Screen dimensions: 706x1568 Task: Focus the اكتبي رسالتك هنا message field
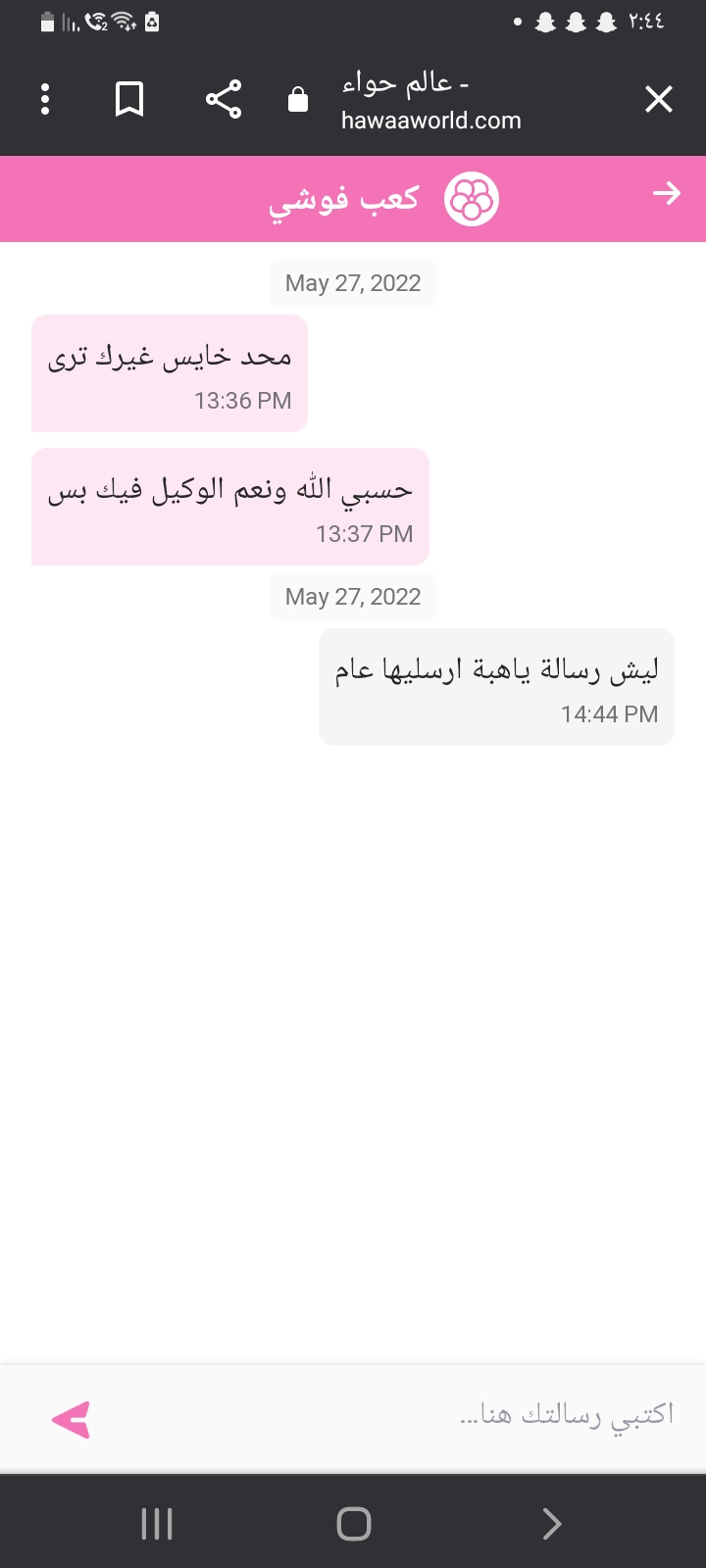pyautogui.click(x=392, y=1416)
